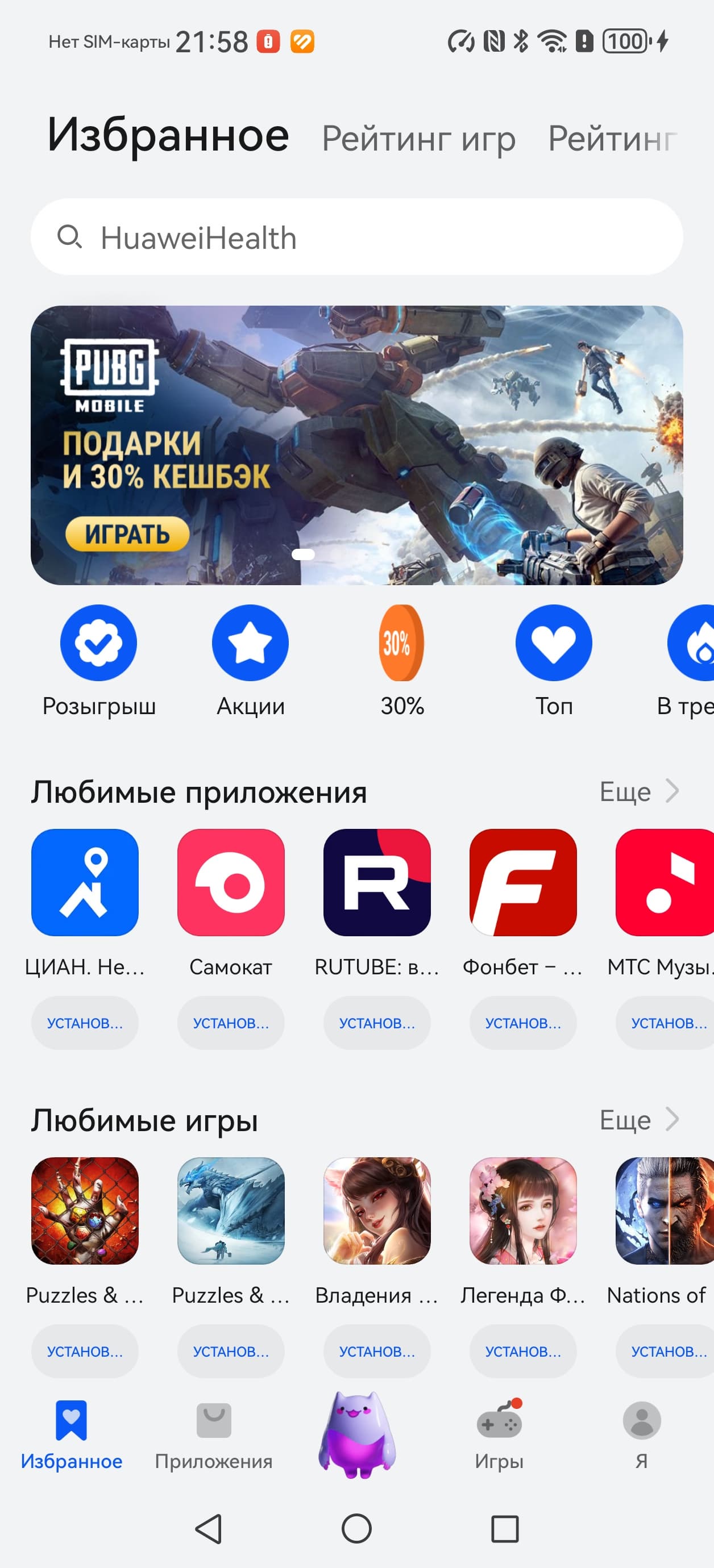Open the HuaweiHealth search field
The width and height of the screenshot is (714, 1568).
click(x=356, y=237)
